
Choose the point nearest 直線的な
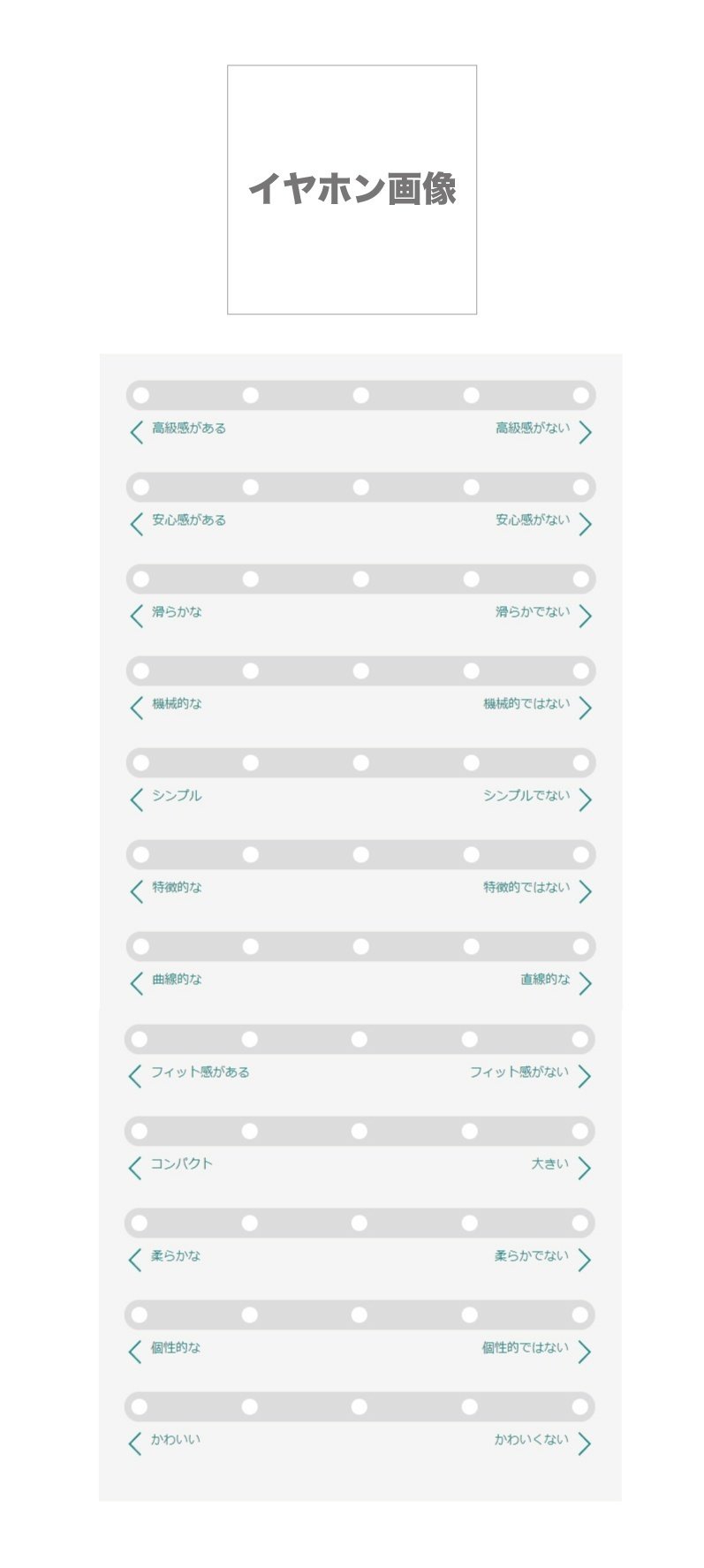click(580, 946)
